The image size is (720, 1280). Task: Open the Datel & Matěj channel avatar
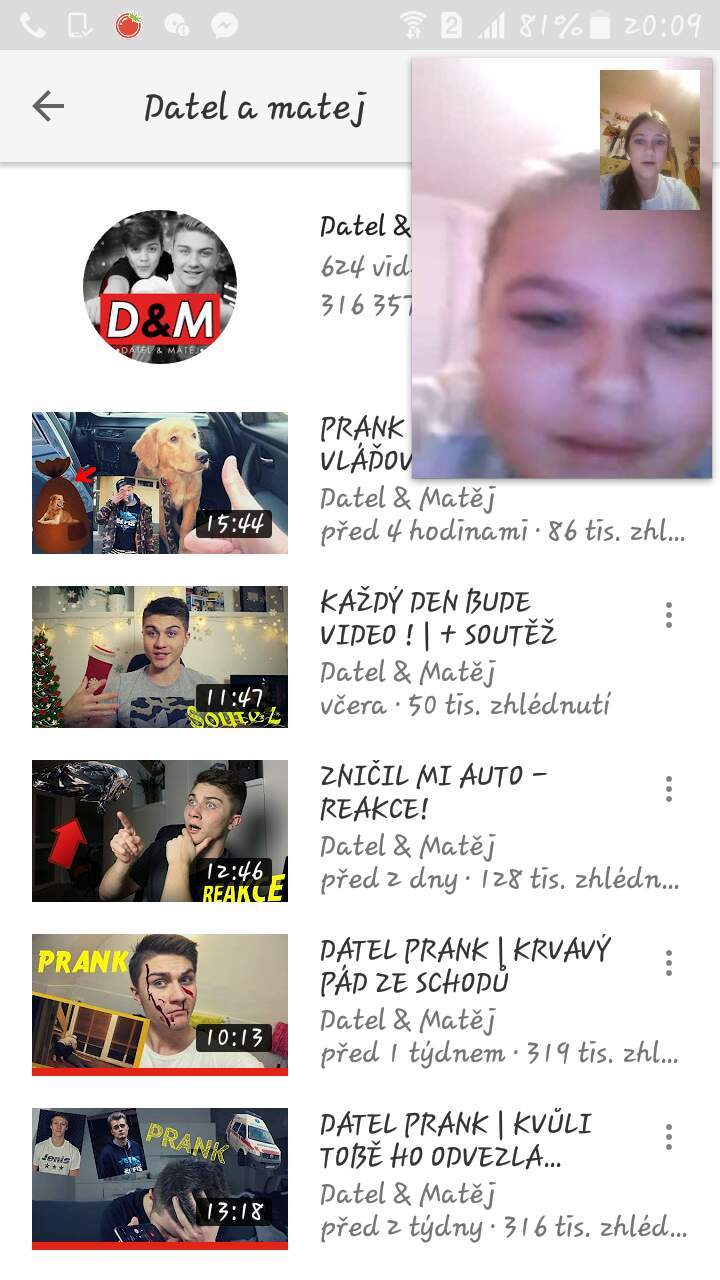tap(160, 287)
